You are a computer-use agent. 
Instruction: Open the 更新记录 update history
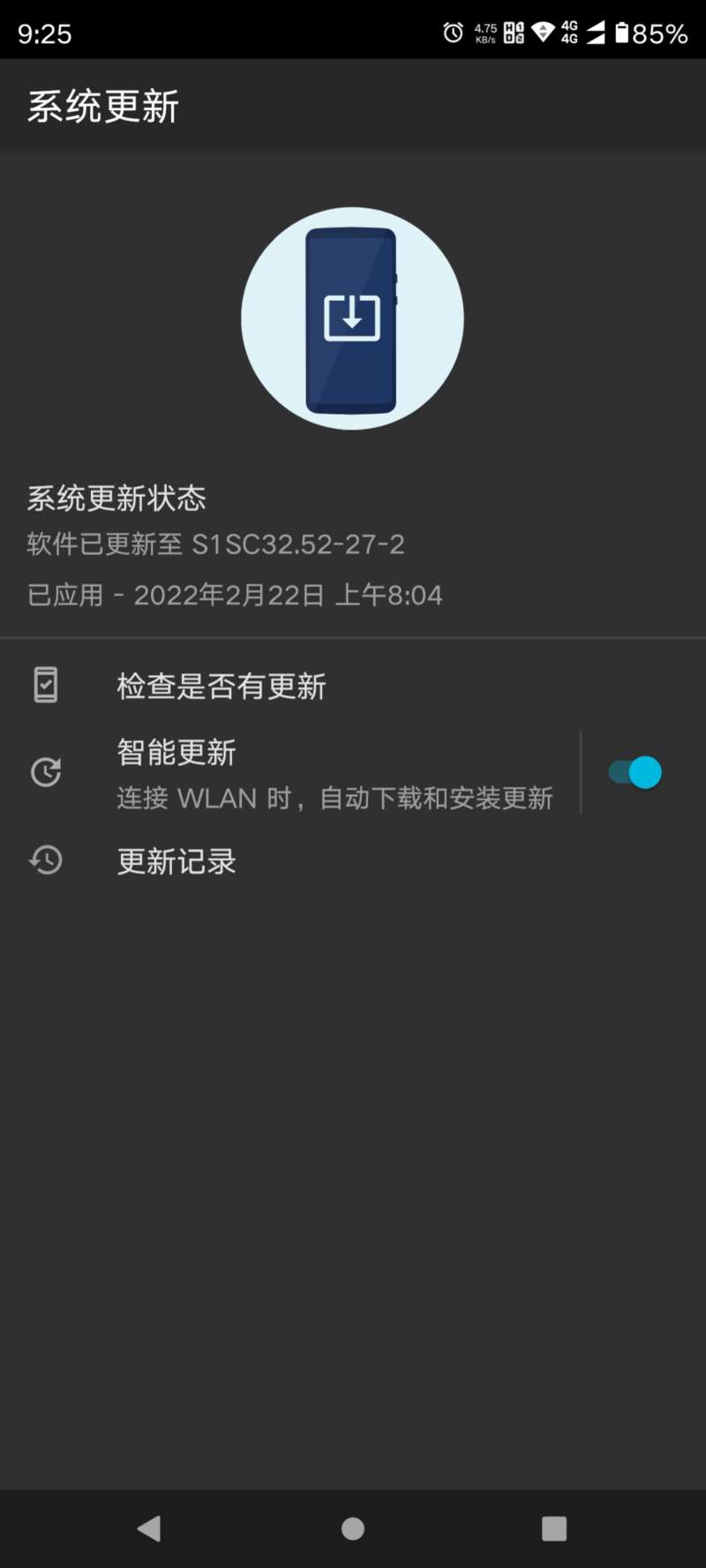pos(176,861)
